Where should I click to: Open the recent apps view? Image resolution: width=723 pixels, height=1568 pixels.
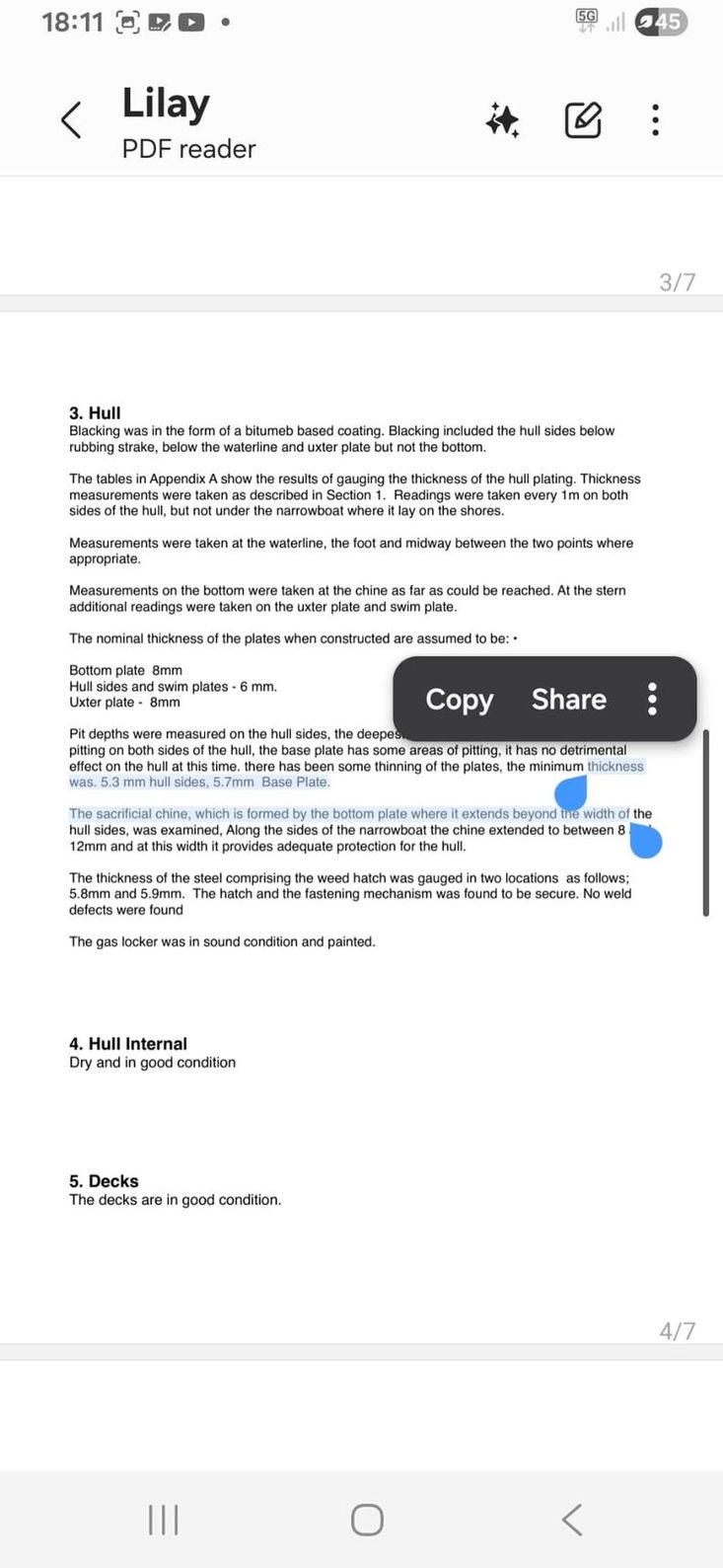163,1520
